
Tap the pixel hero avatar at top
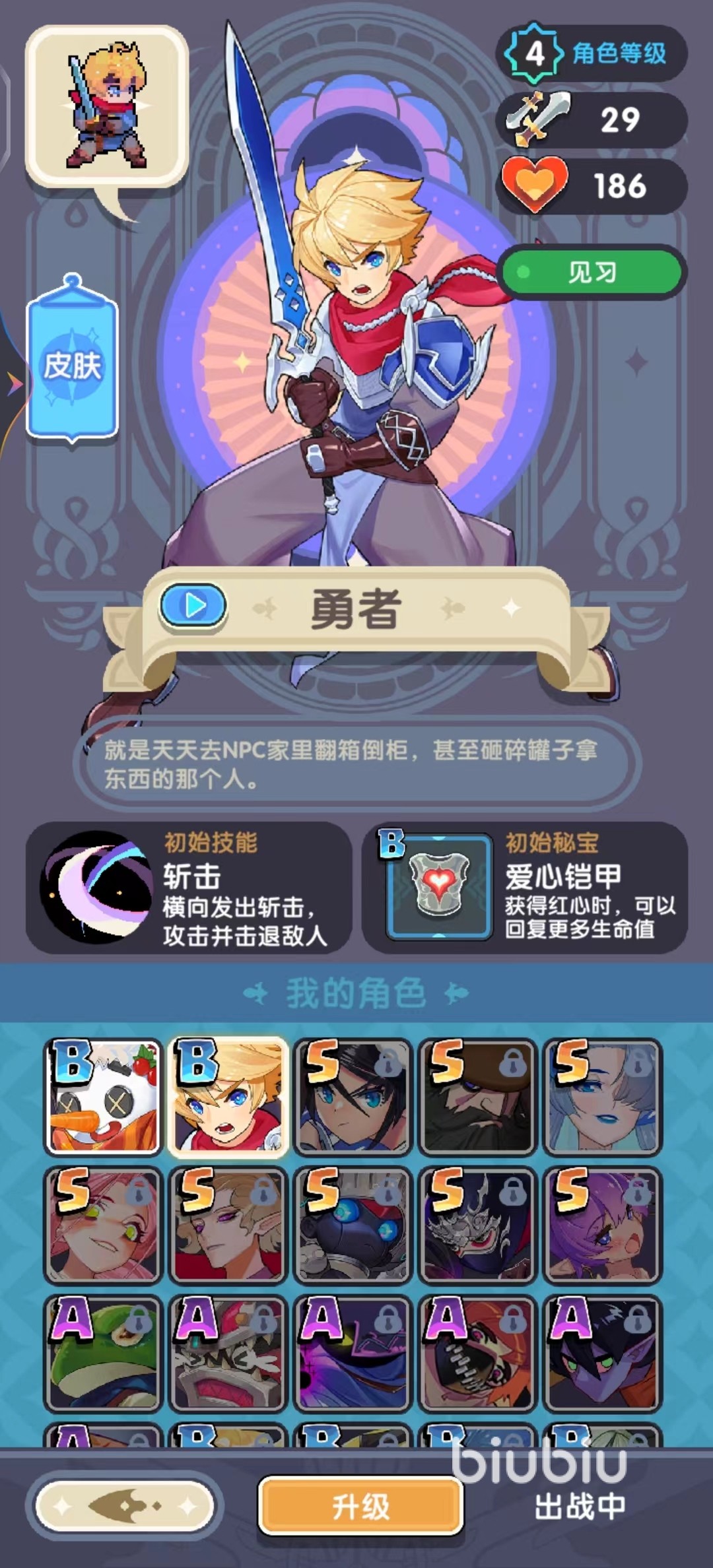coord(107,107)
